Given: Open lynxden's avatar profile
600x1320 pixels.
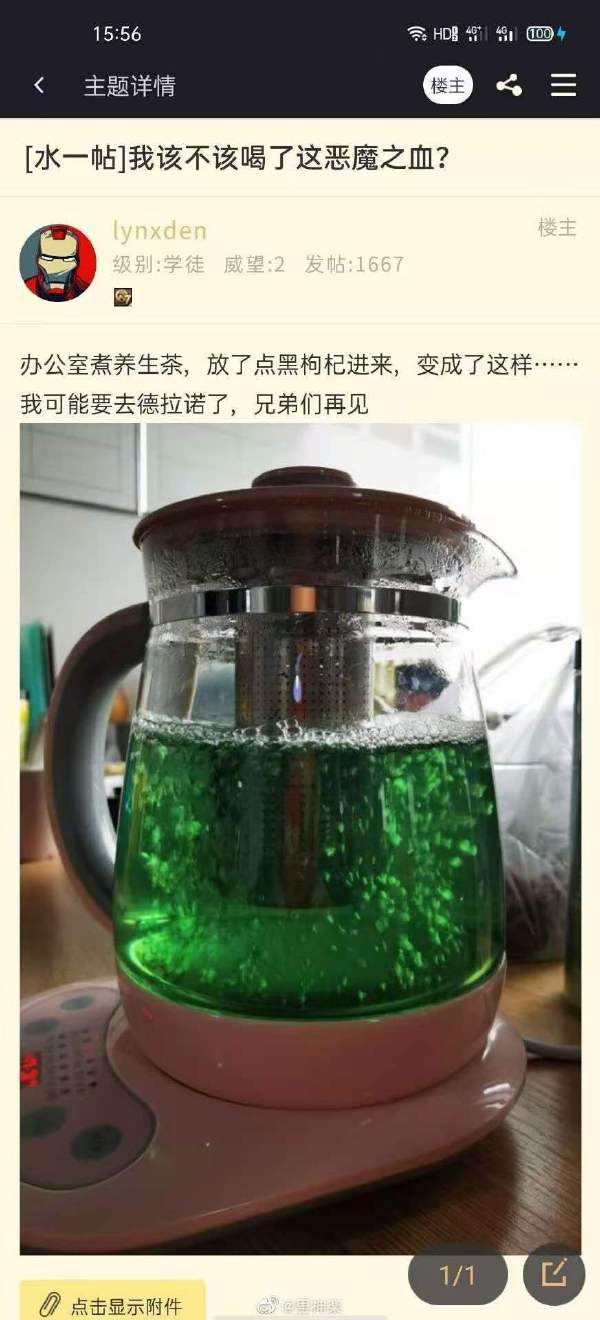Looking at the screenshot, I should coord(58,263).
